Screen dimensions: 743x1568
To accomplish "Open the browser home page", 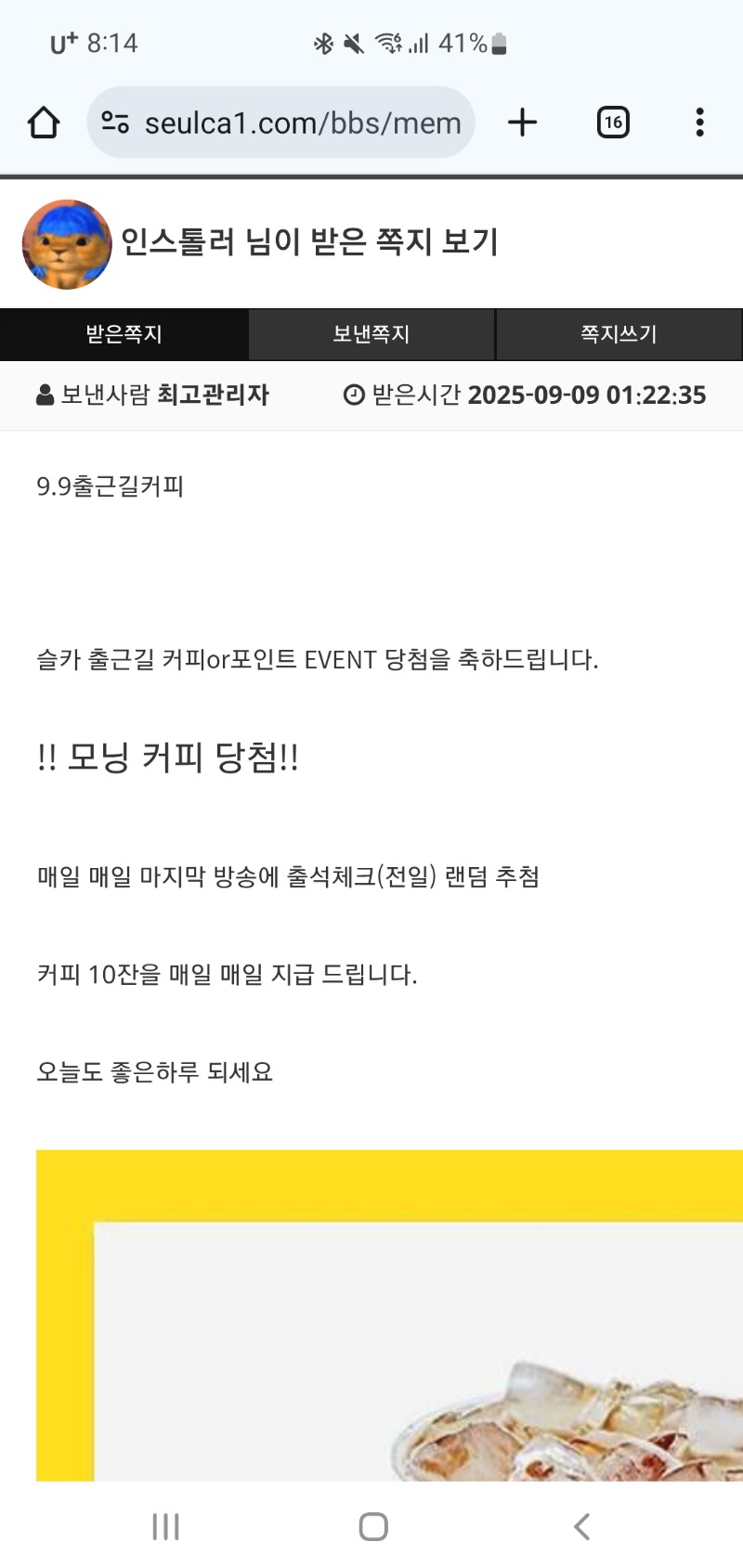I will [44, 123].
